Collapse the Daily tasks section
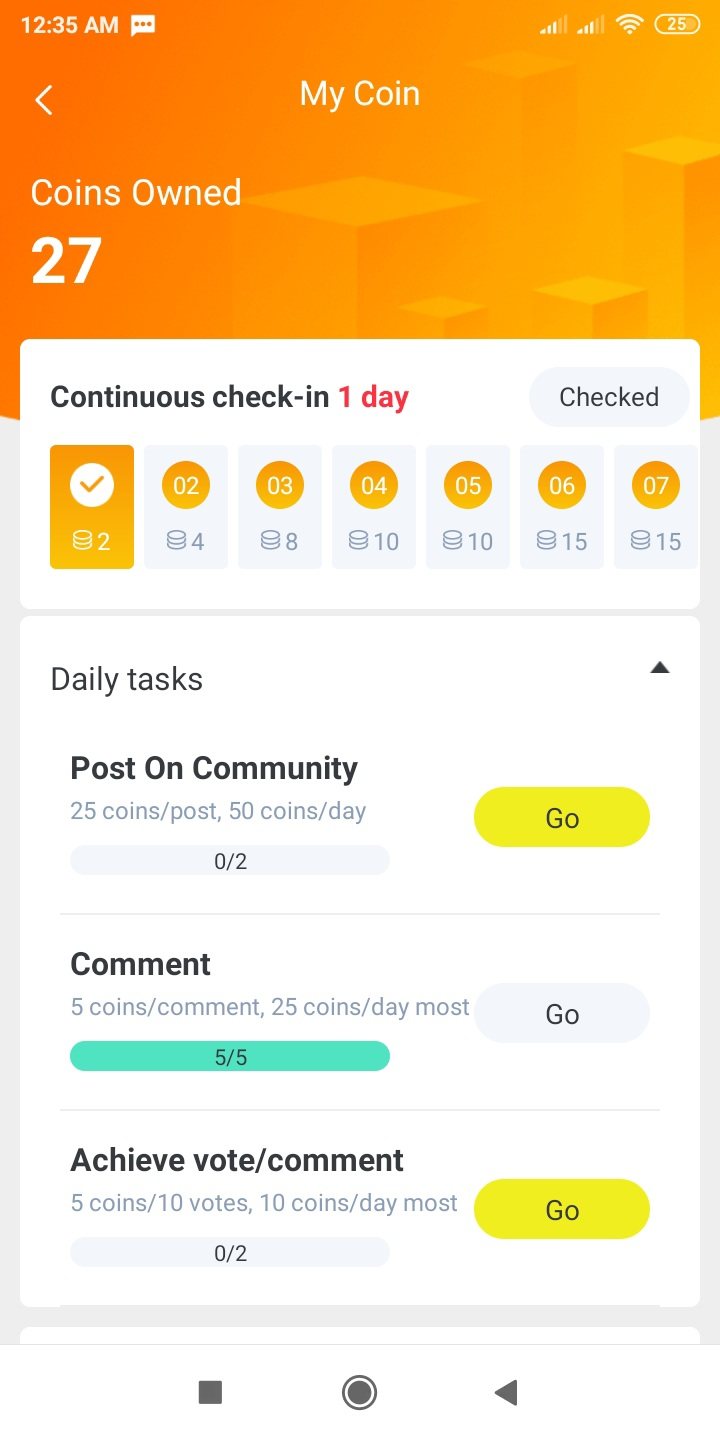This screenshot has height=1440, width=720. pos(659,668)
